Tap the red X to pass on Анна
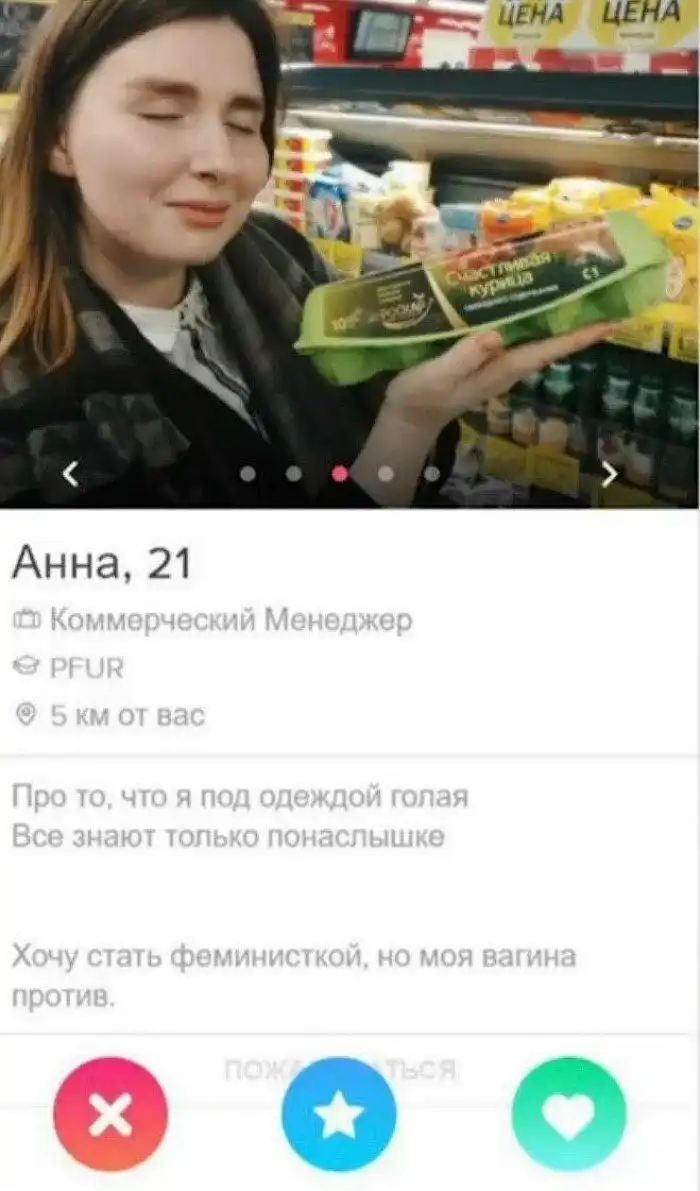Image resolution: width=700 pixels, height=1191 pixels. pos(110,1114)
